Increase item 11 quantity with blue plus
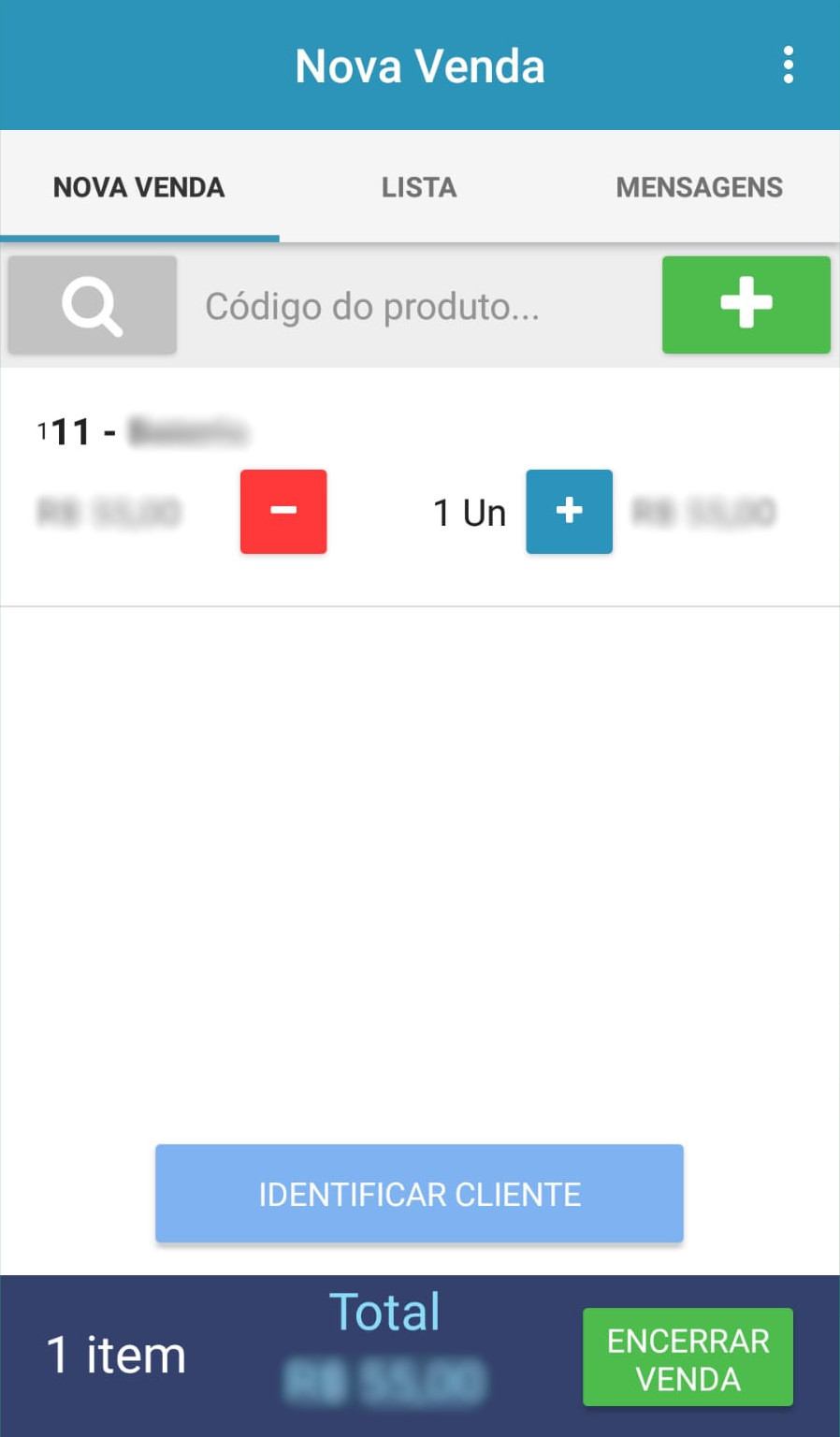The height and width of the screenshot is (1437, 840). pyautogui.click(x=569, y=512)
